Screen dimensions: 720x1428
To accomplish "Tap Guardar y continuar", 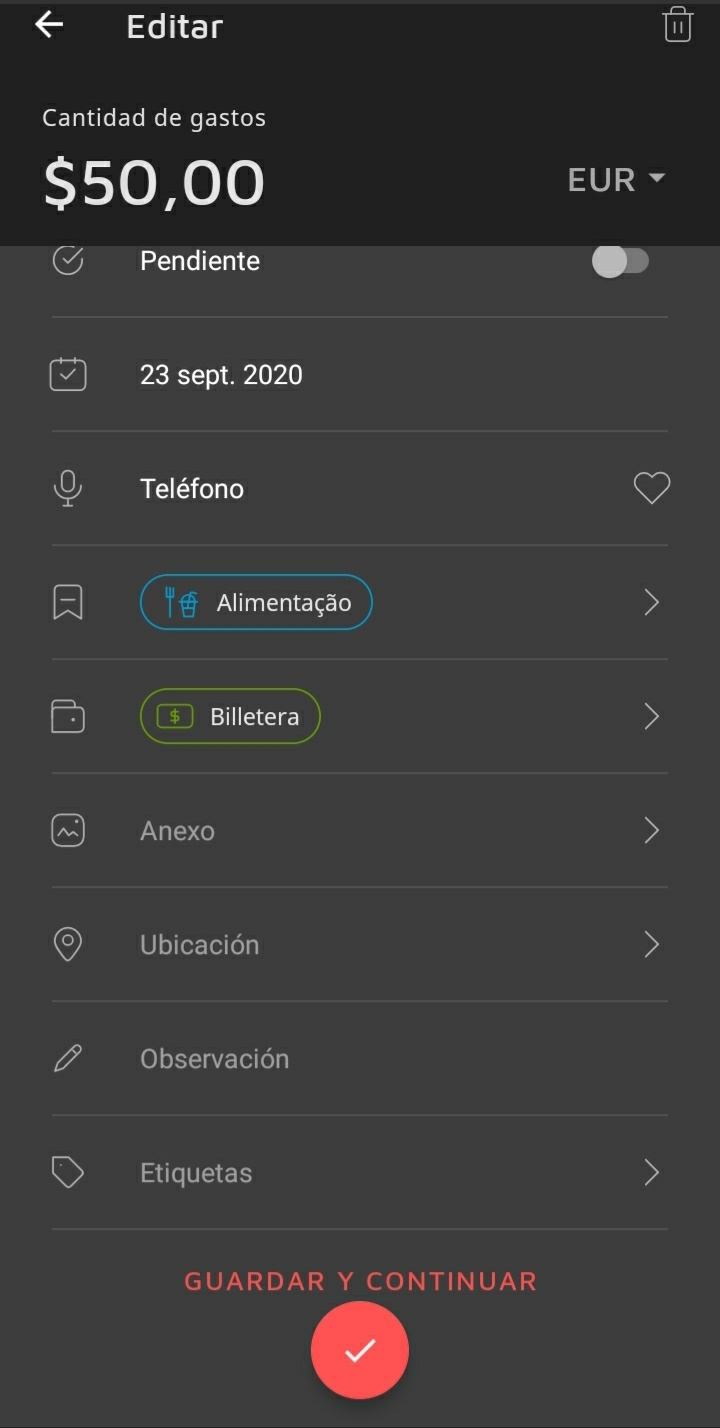I will (x=360, y=1281).
